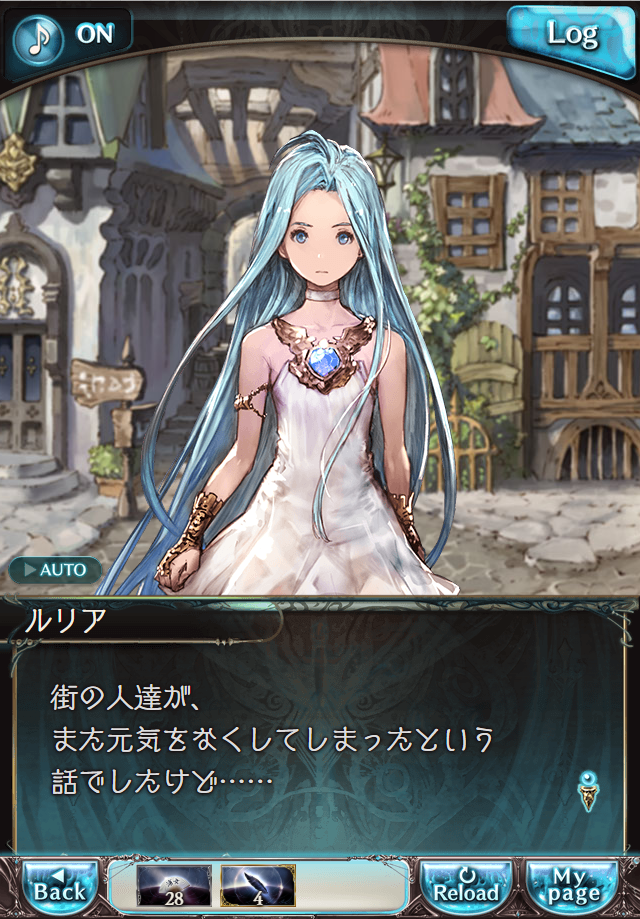This screenshot has width=640, height=919.
Task: Reload the game page
Action: pyautogui.click(x=466, y=884)
